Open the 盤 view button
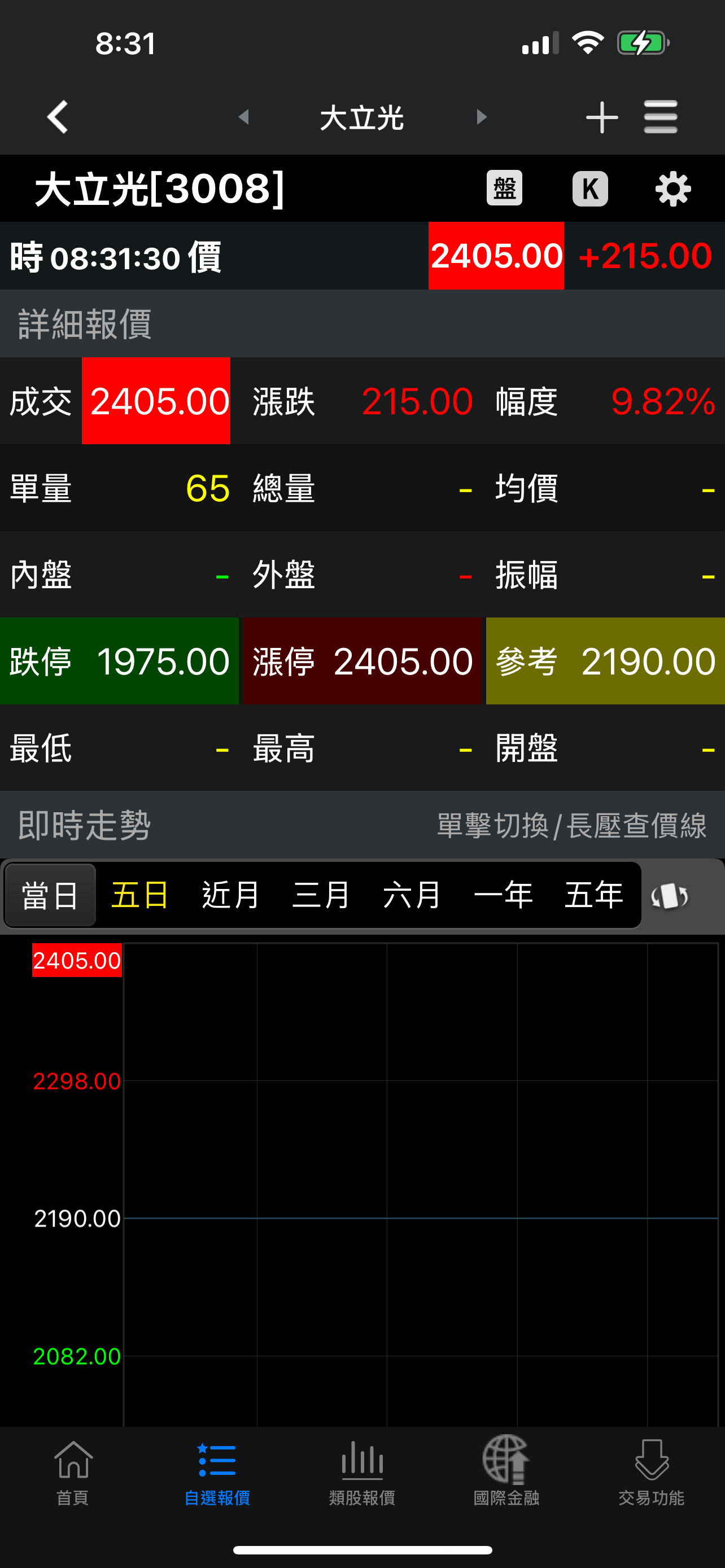 coord(504,188)
